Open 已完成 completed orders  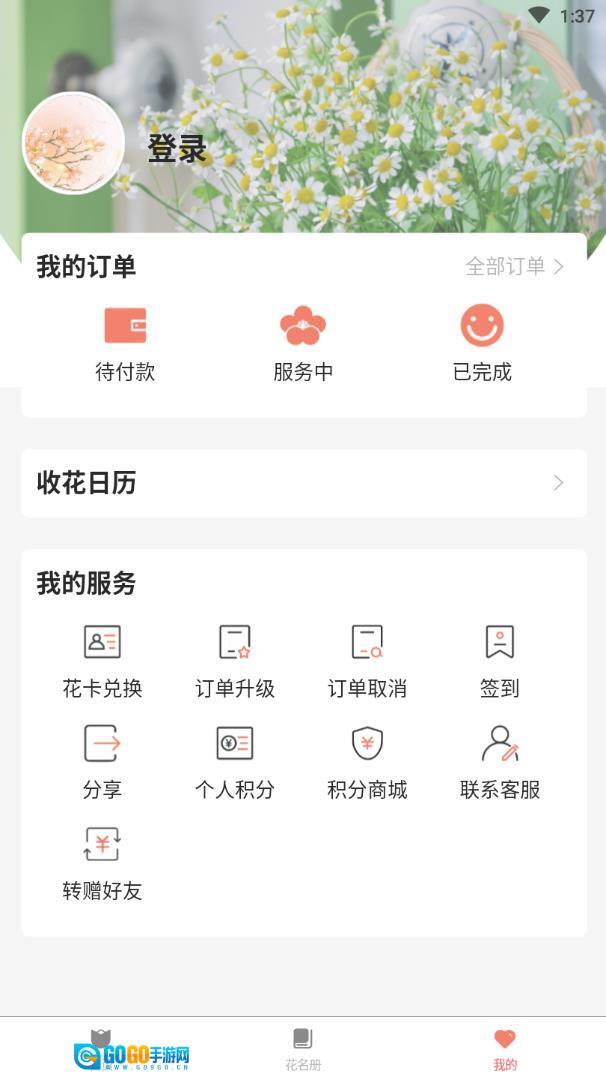(482, 344)
